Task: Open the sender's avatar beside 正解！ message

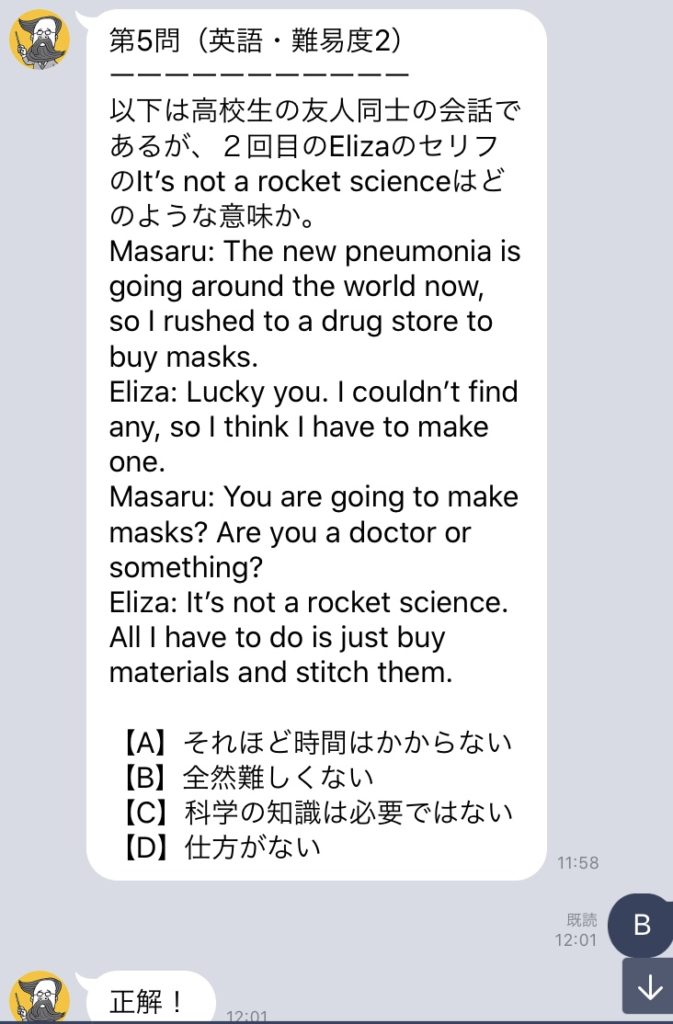Action: [38, 1000]
